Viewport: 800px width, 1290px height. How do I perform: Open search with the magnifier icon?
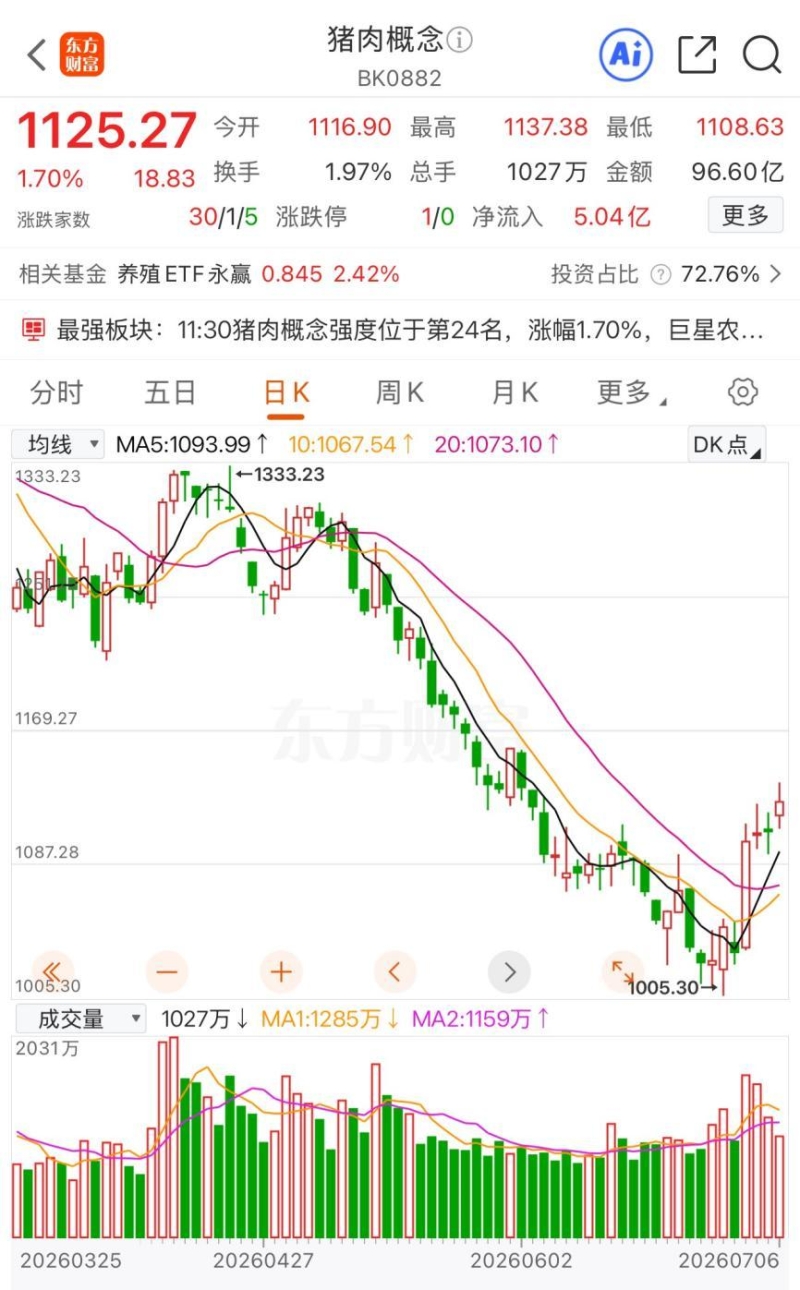[x=762, y=55]
